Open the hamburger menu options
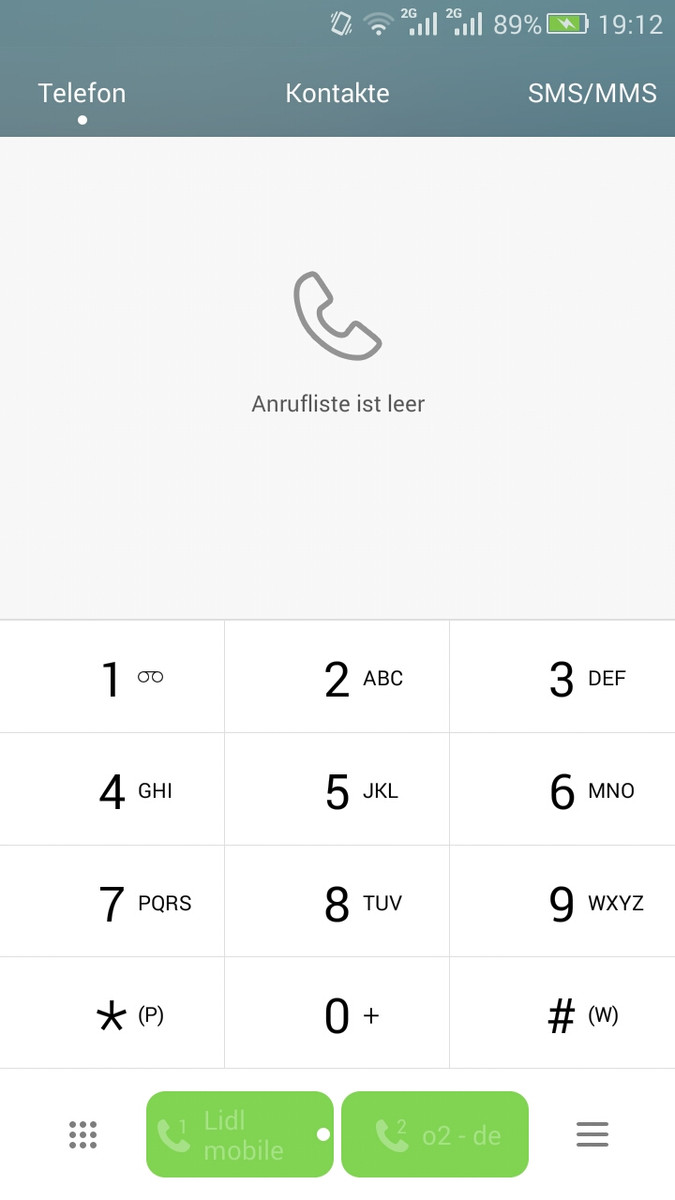 coord(592,1134)
